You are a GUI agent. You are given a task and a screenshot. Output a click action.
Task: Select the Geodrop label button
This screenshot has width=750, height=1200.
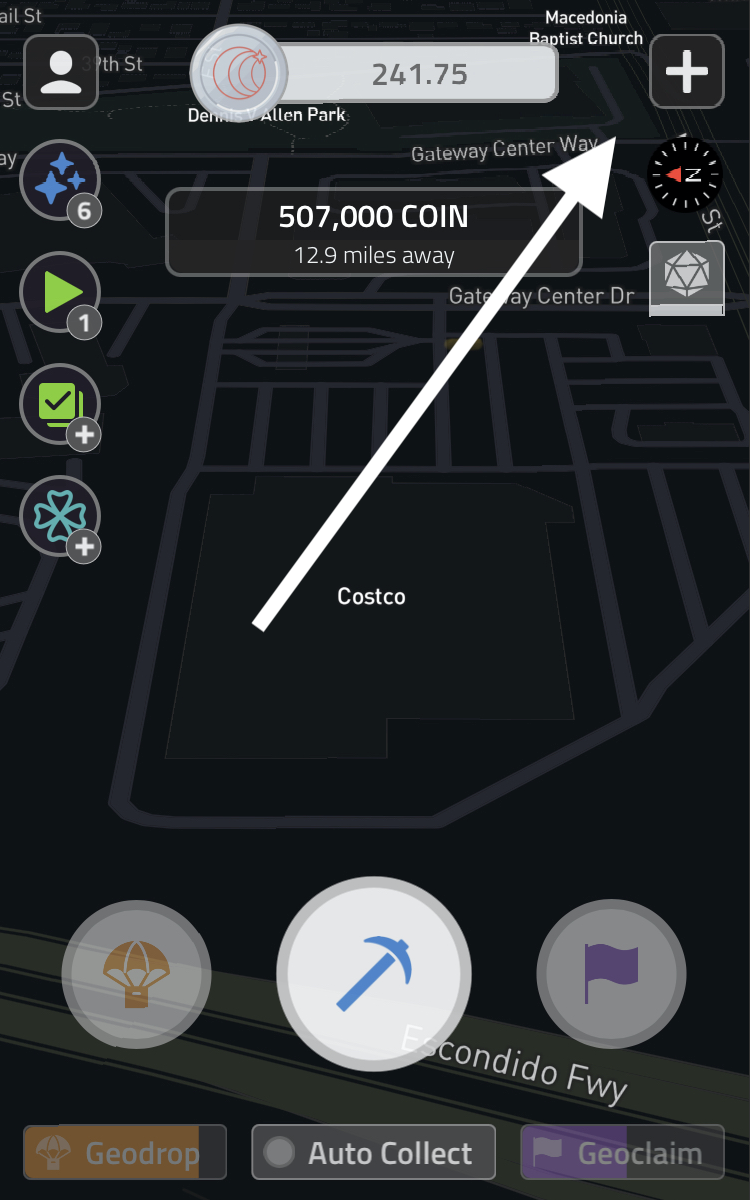coord(125,1153)
